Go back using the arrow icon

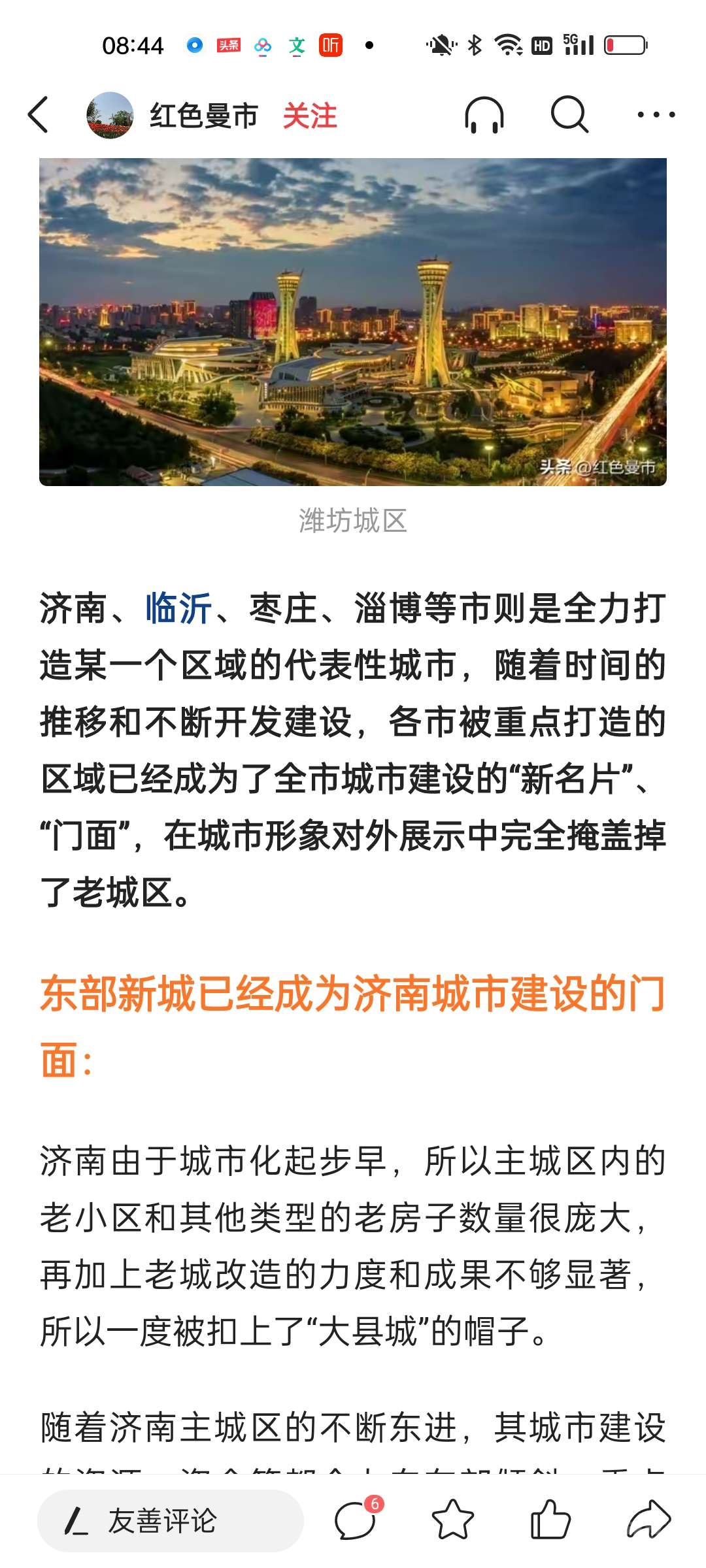tap(39, 115)
